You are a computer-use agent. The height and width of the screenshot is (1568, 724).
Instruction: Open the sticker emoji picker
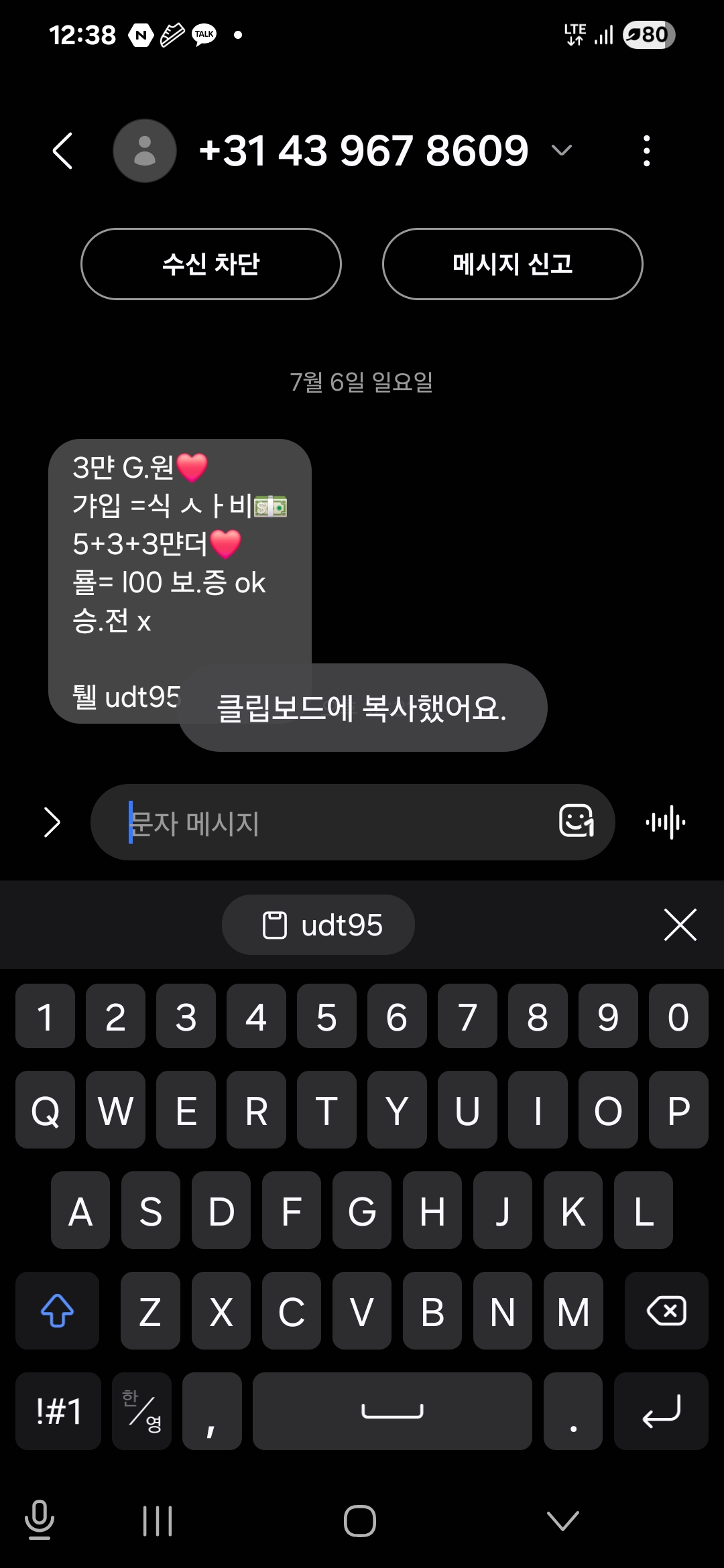coord(577,821)
